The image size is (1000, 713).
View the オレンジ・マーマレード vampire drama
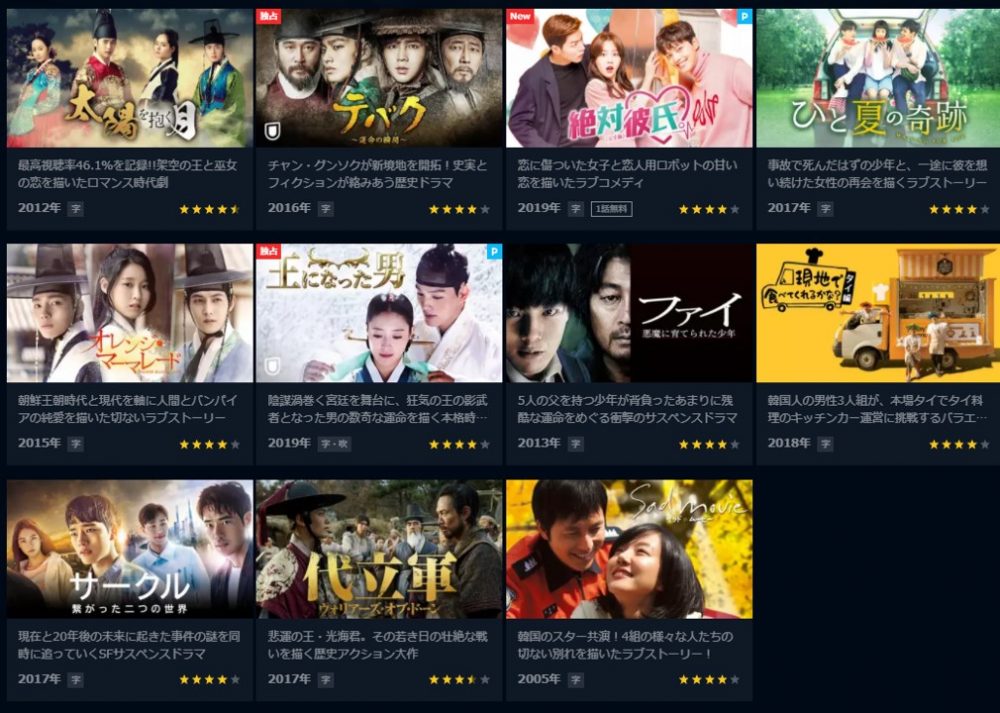coord(129,313)
